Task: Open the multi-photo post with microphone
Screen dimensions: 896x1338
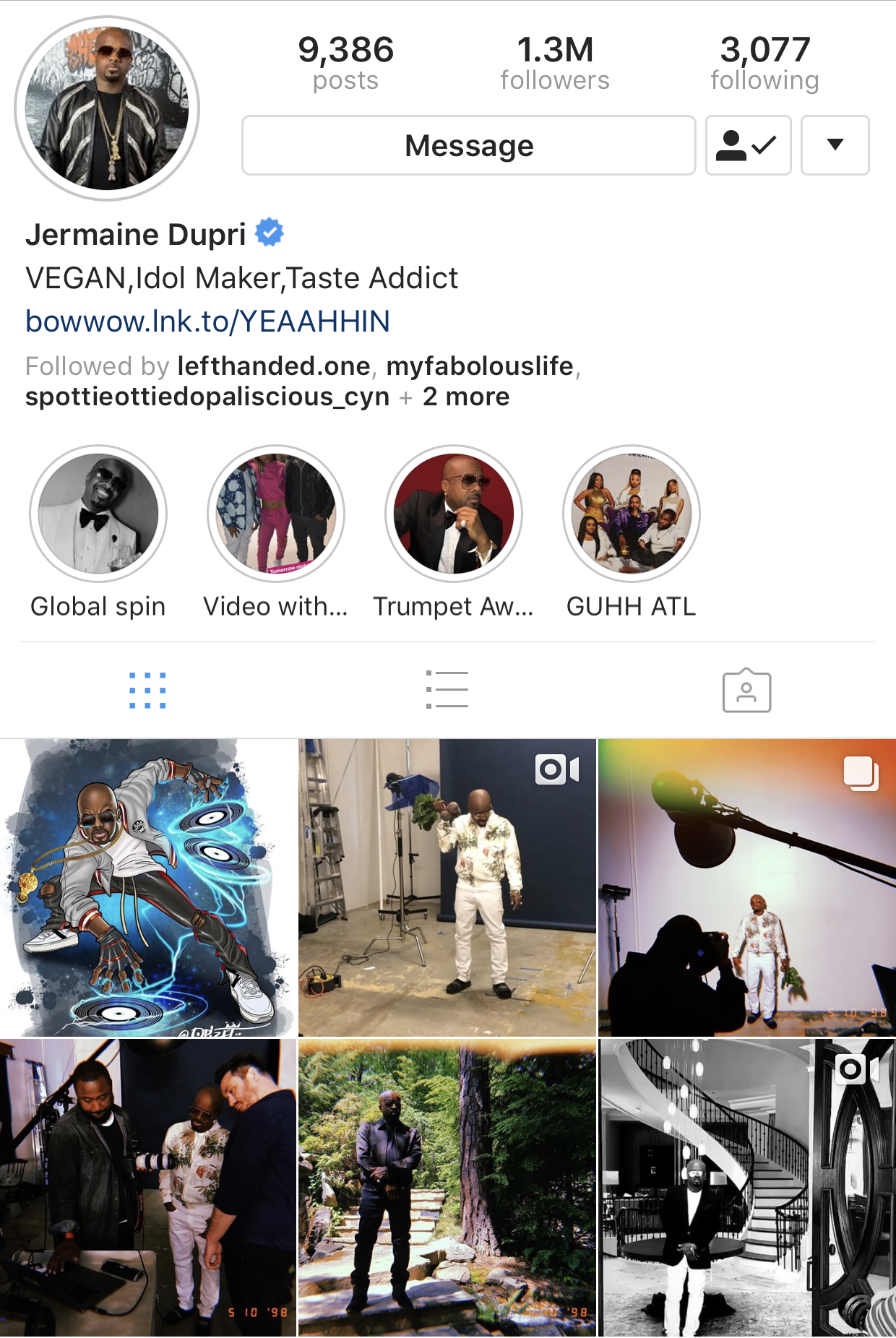Action: [x=747, y=887]
